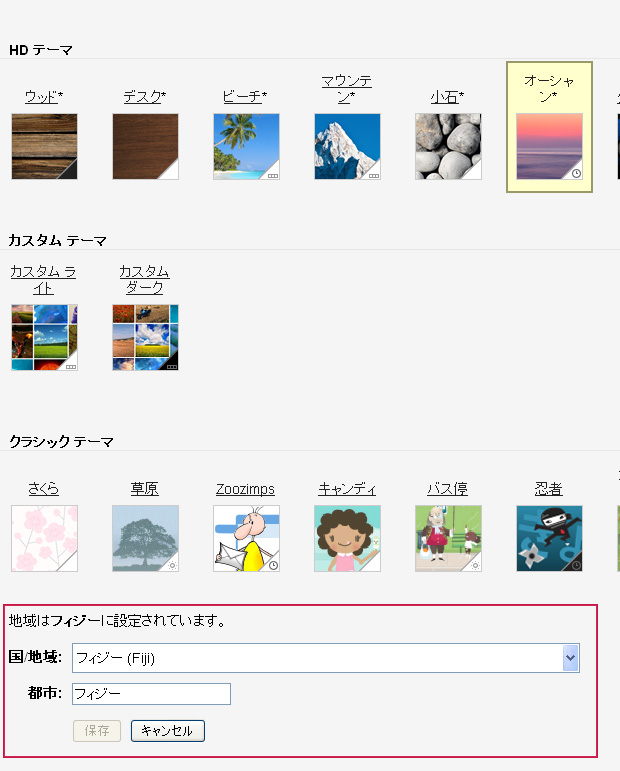The width and height of the screenshot is (620, 771).
Task: Cancel with the キャンセル button
Action: (x=168, y=731)
